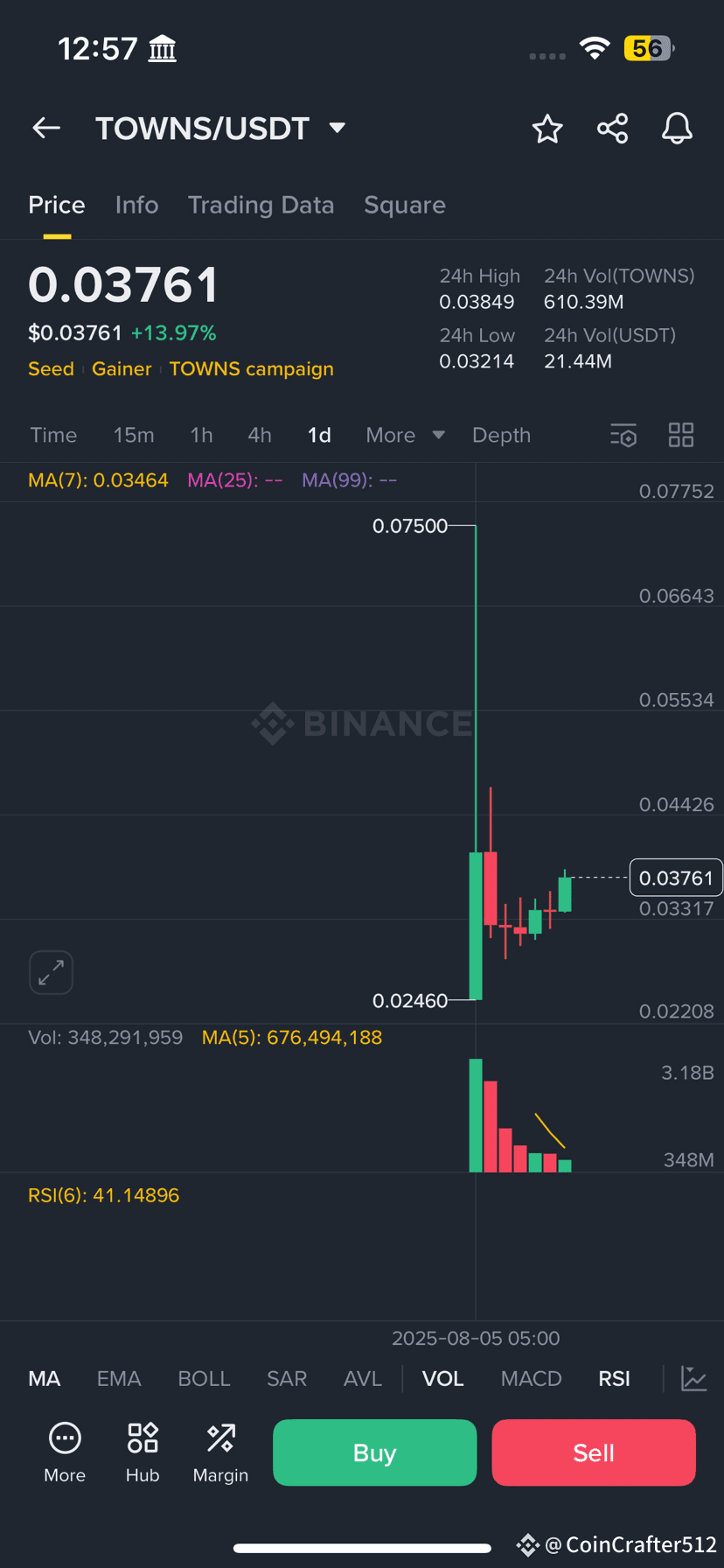
Task: Open price alert bell
Action: click(x=676, y=129)
